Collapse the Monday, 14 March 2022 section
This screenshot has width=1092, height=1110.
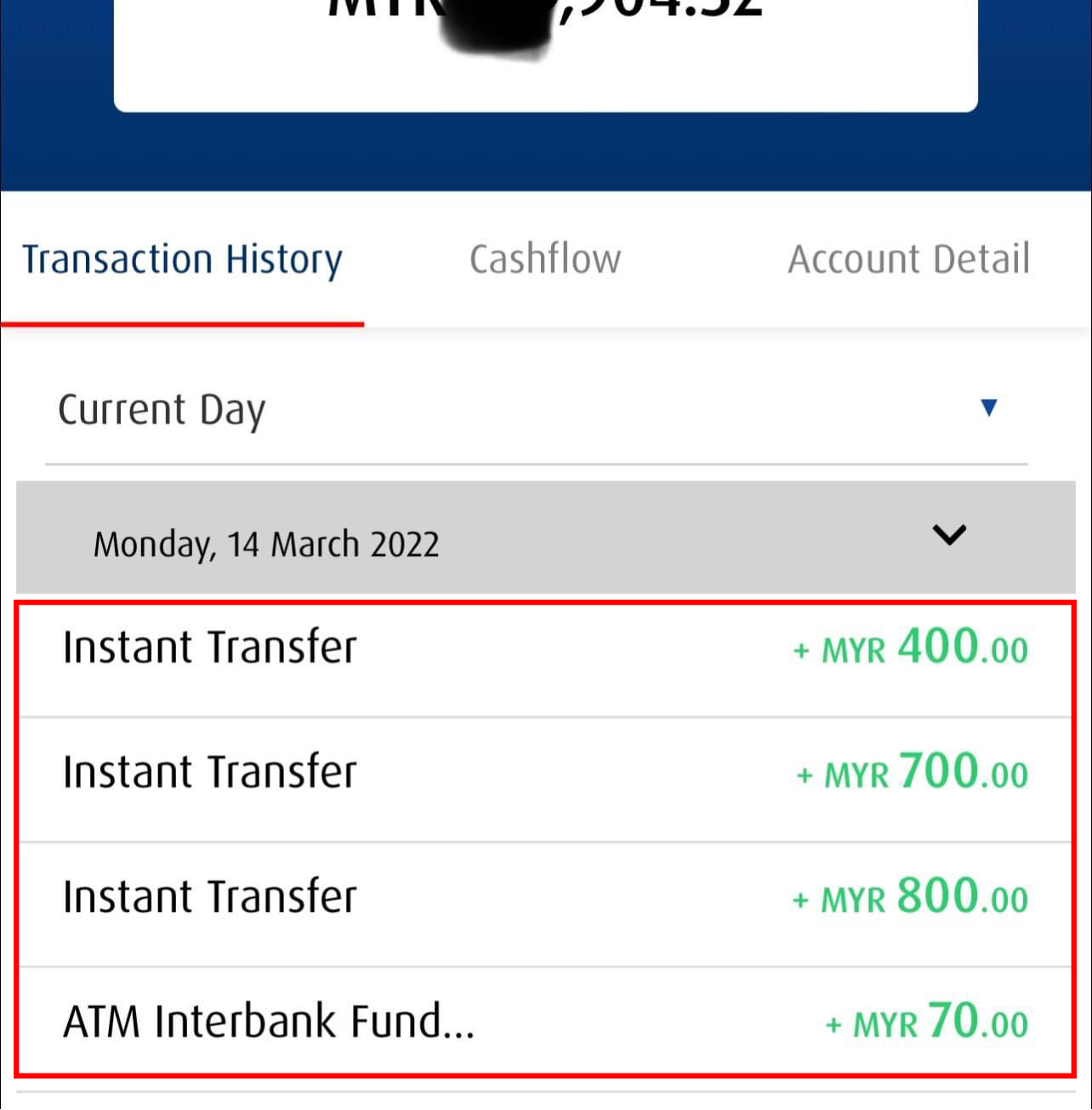[x=949, y=536]
